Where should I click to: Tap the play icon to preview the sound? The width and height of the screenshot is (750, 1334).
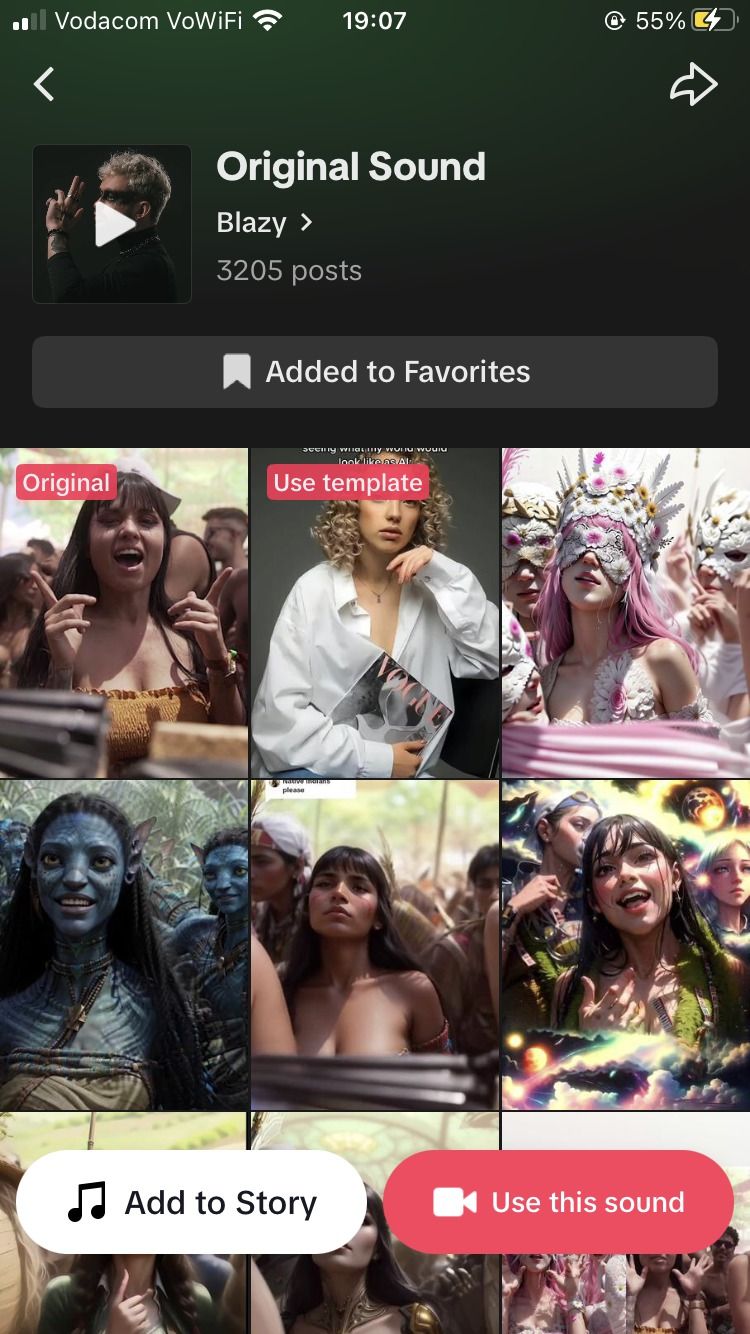coord(111,224)
